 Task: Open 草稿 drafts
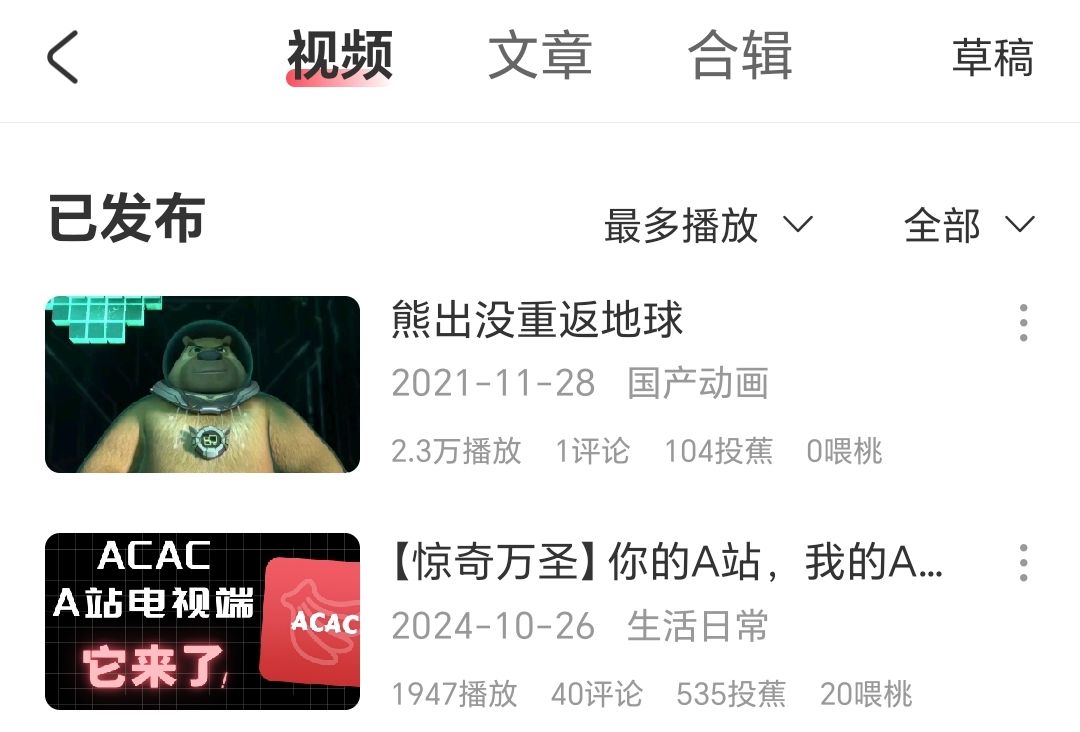[992, 57]
